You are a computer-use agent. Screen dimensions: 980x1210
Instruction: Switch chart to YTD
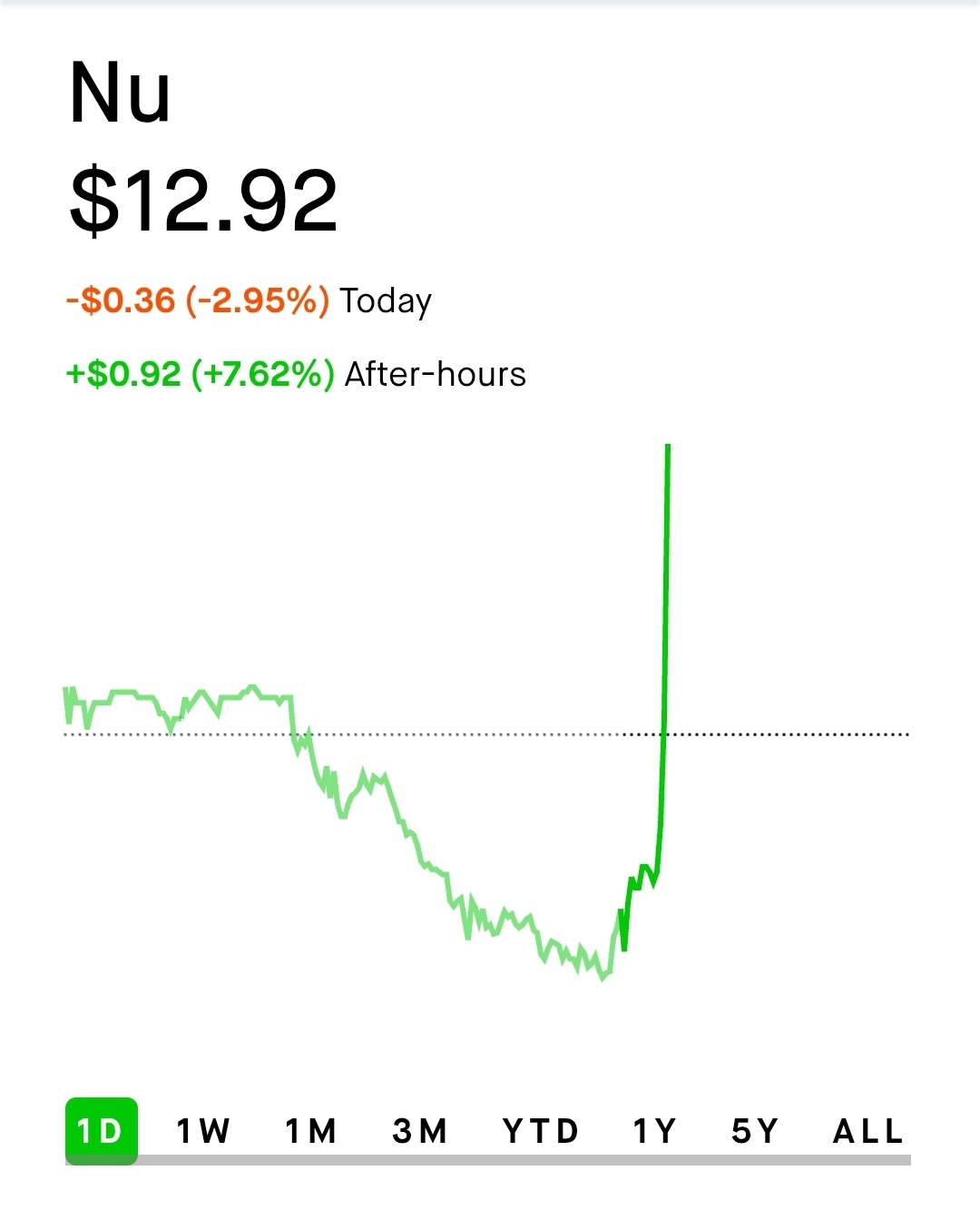pyautogui.click(x=540, y=1131)
